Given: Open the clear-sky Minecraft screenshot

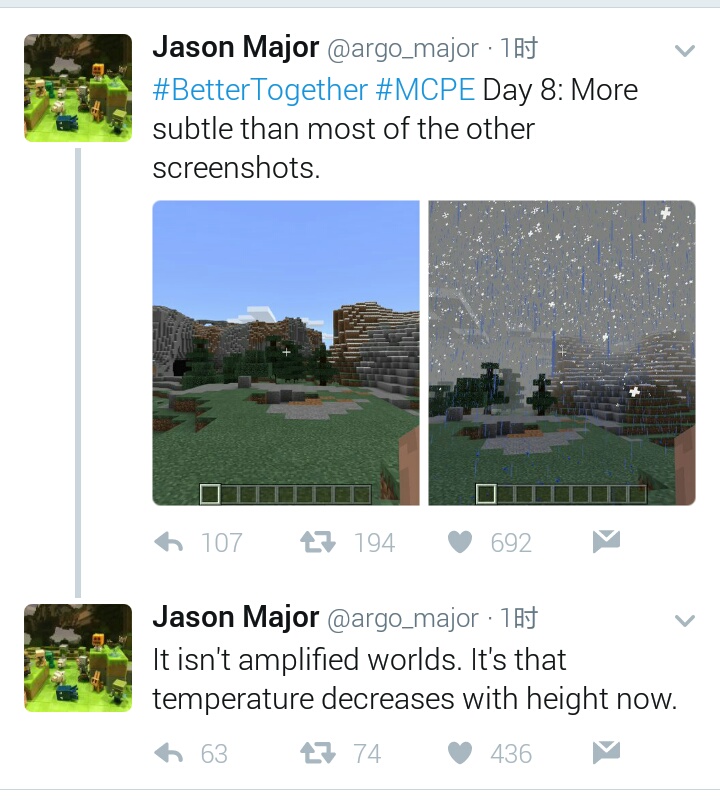Looking at the screenshot, I should pyautogui.click(x=286, y=353).
